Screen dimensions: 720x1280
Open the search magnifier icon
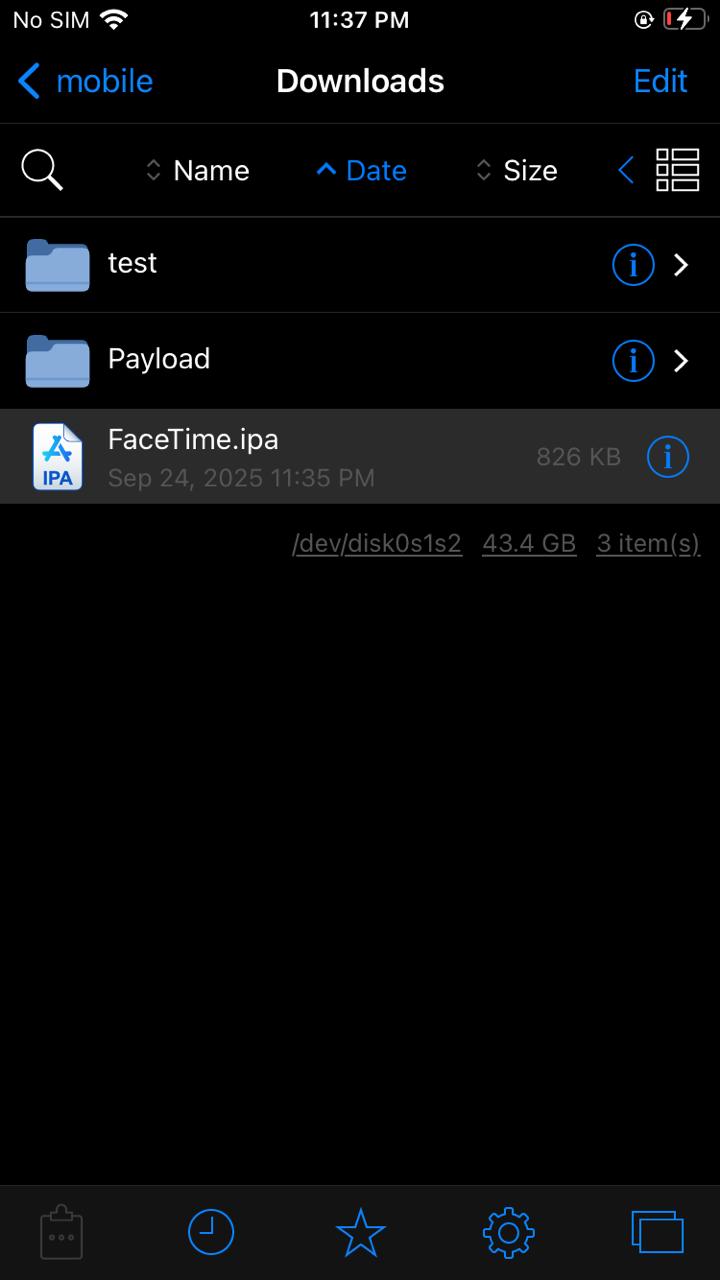[x=42, y=170]
